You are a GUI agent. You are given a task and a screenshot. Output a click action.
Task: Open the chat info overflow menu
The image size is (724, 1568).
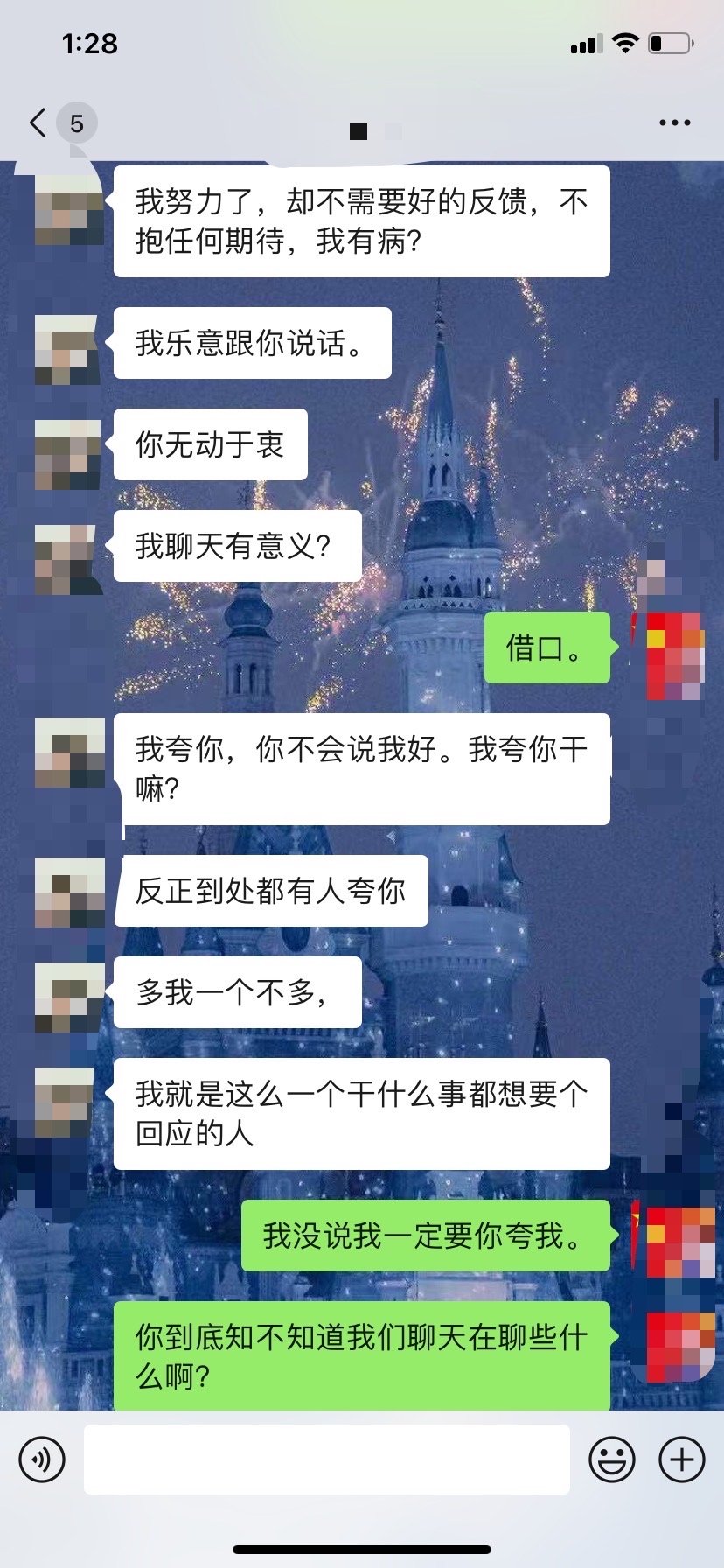[674, 122]
